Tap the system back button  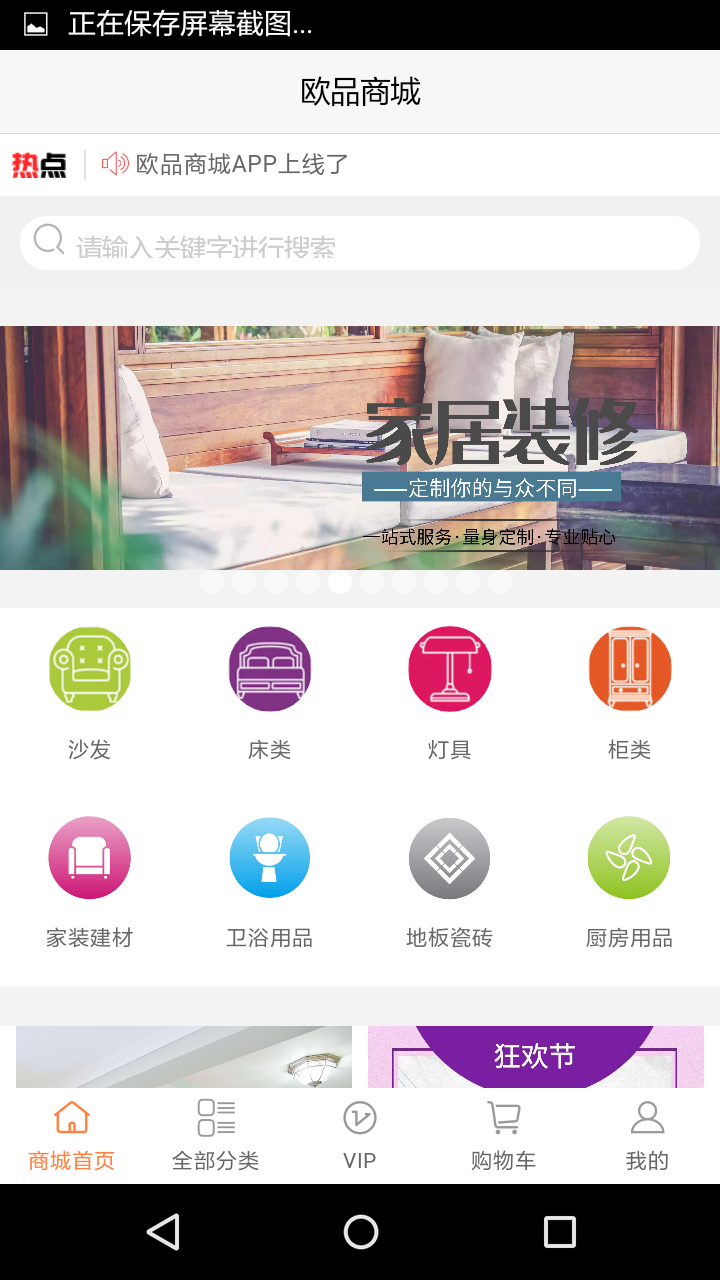point(163,1232)
